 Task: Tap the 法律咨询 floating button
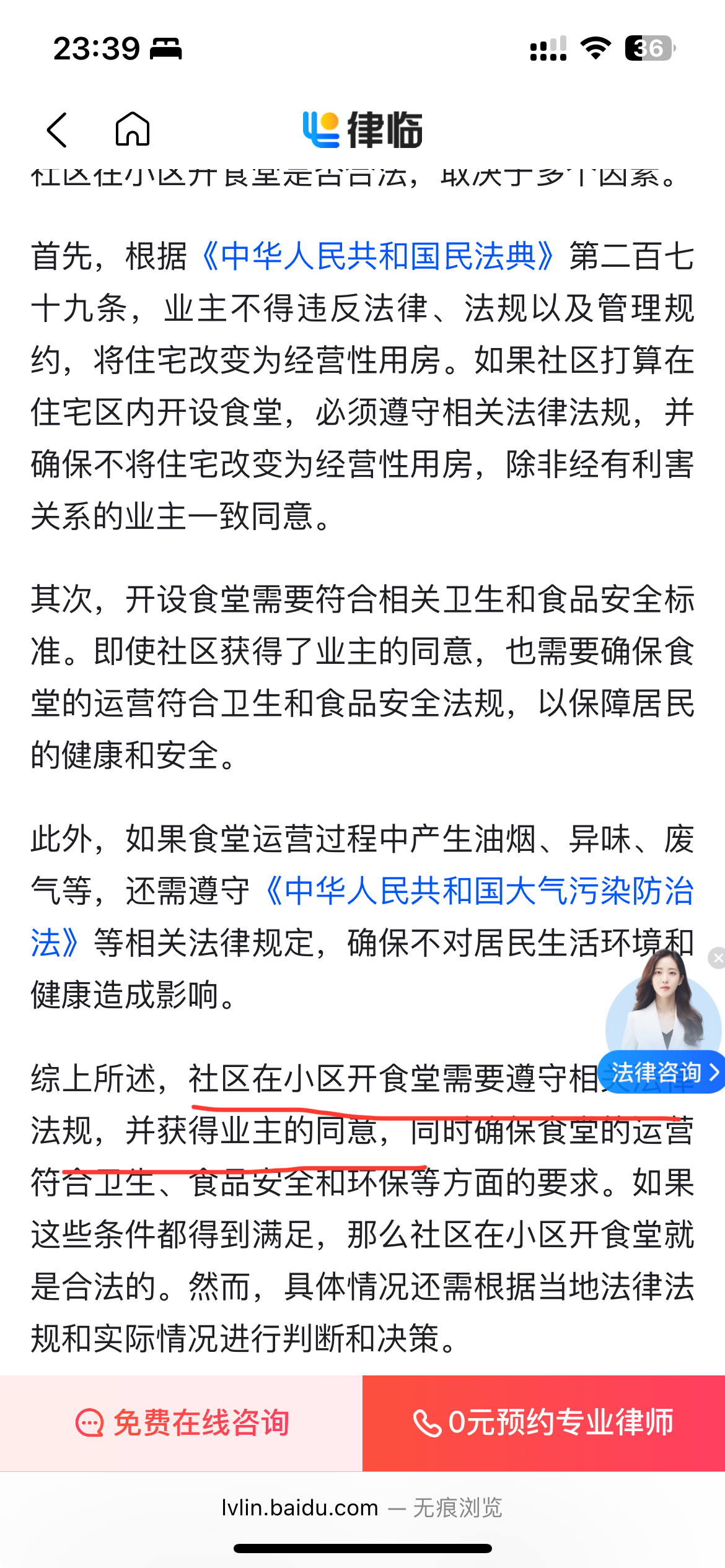tap(662, 1073)
